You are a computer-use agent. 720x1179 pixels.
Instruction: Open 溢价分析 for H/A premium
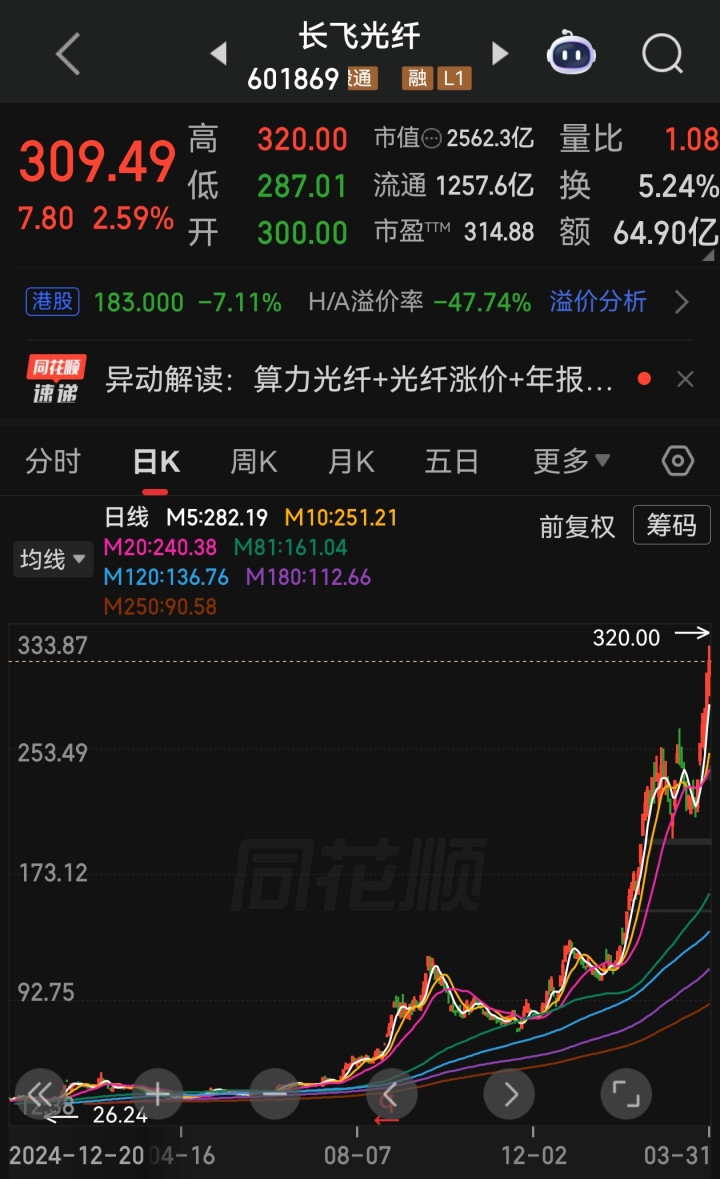click(598, 301)
